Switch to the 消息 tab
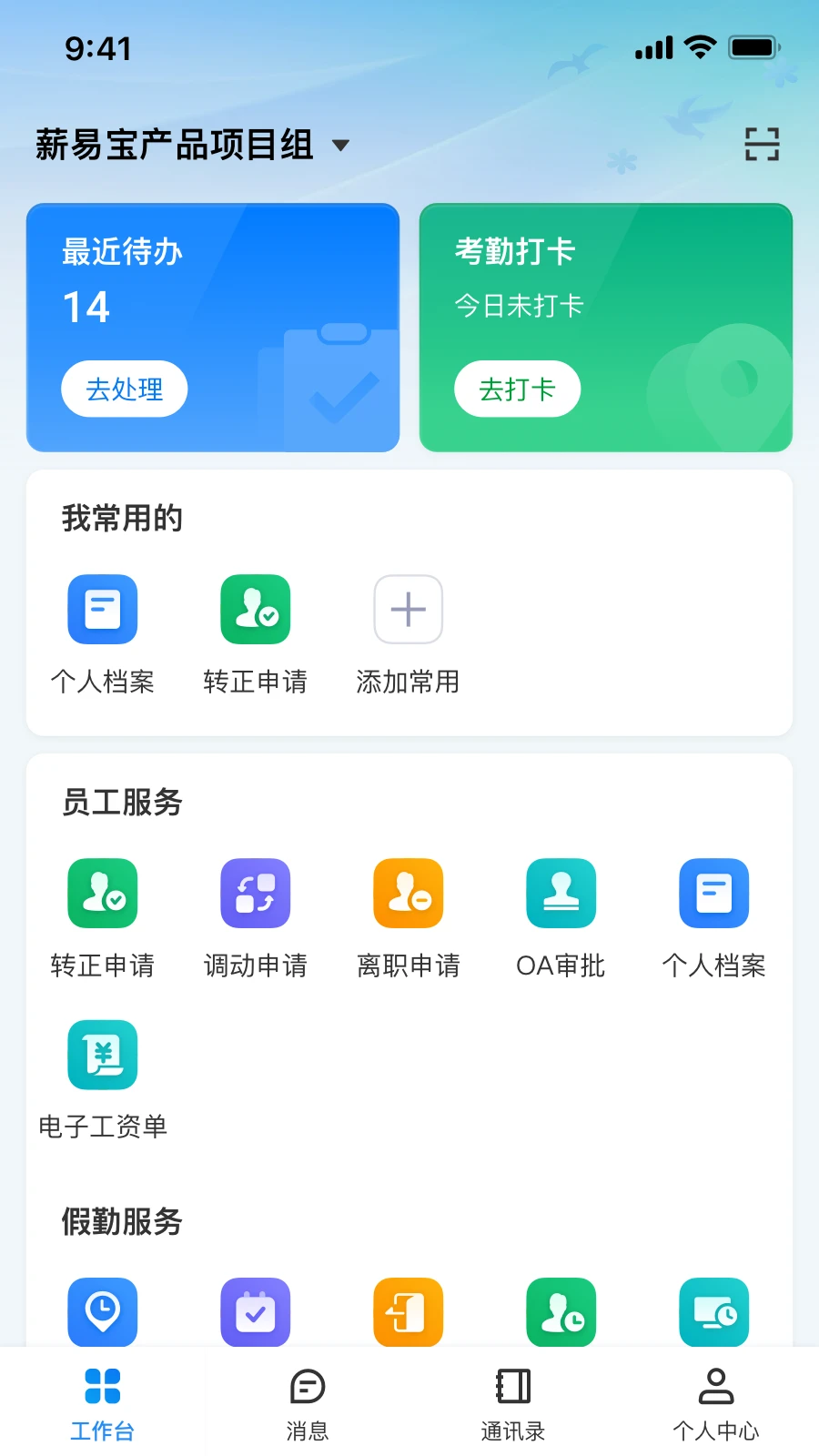Image resolution: width=819 pixels, height=1456 pixels. 308,1403
